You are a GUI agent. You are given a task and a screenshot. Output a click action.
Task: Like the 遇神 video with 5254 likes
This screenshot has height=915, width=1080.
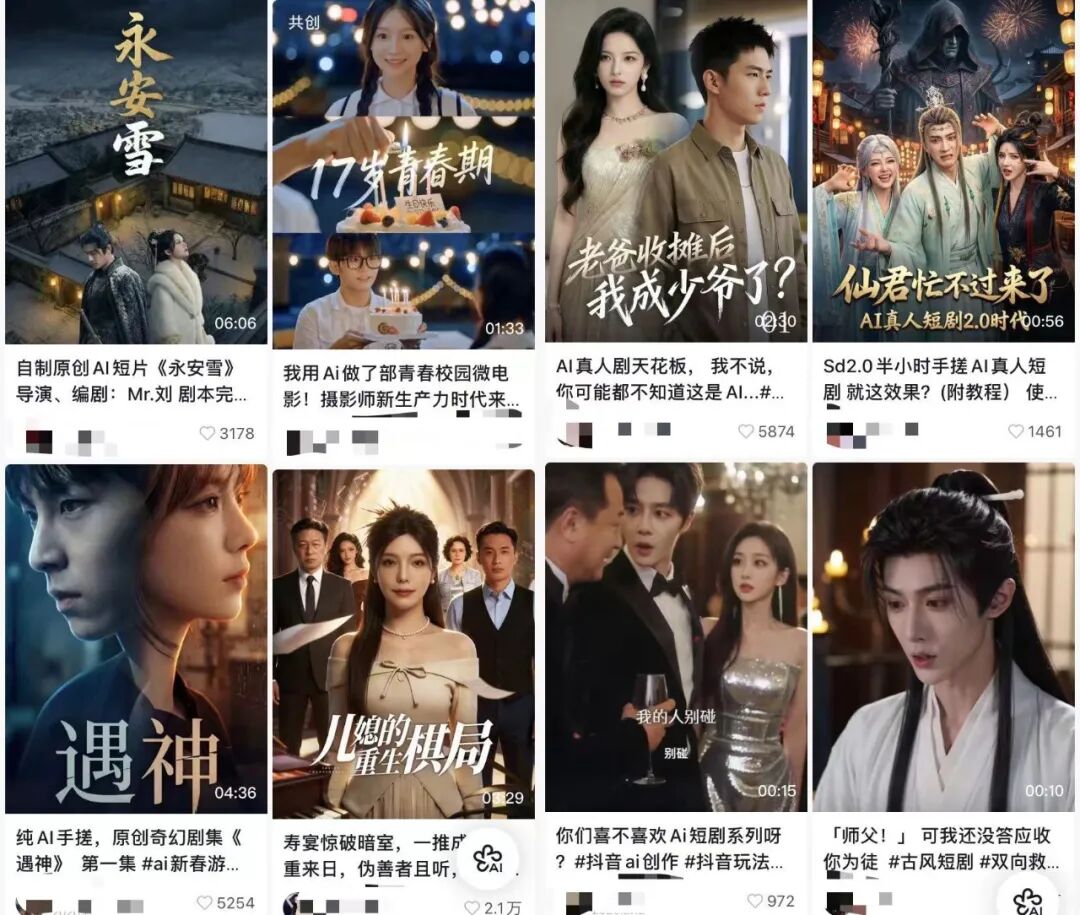click(x=206, y=902)
